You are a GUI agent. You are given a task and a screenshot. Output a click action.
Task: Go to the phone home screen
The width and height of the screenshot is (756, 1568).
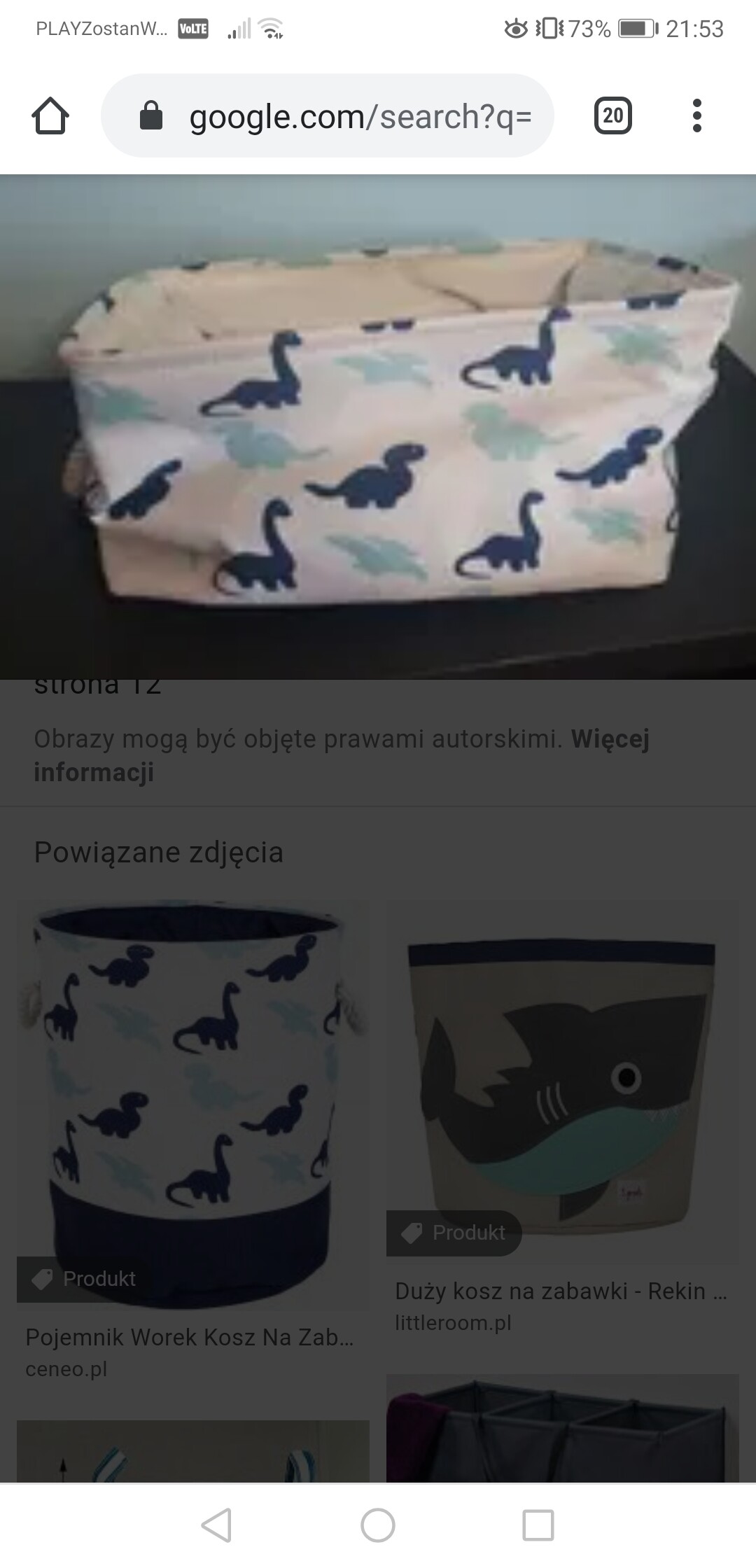tap(378, 1525)
